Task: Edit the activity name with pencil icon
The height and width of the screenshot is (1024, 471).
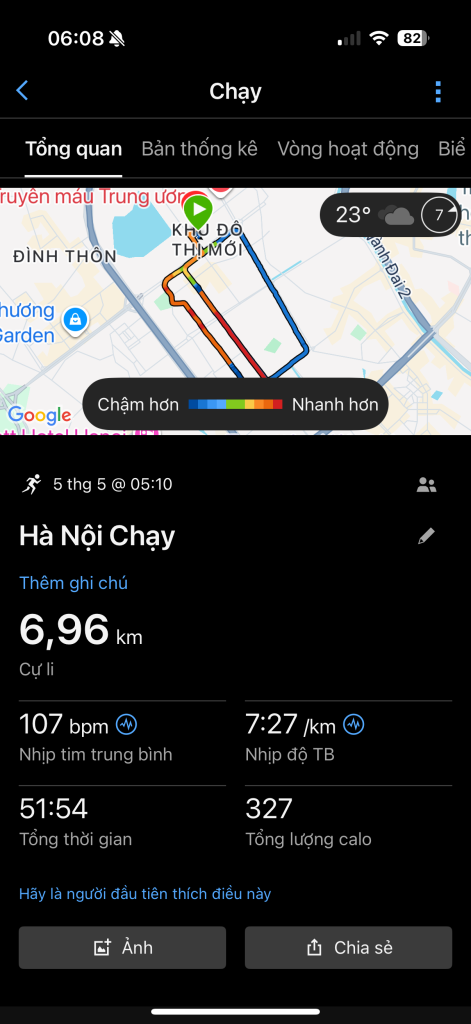Action: point(427,537)
